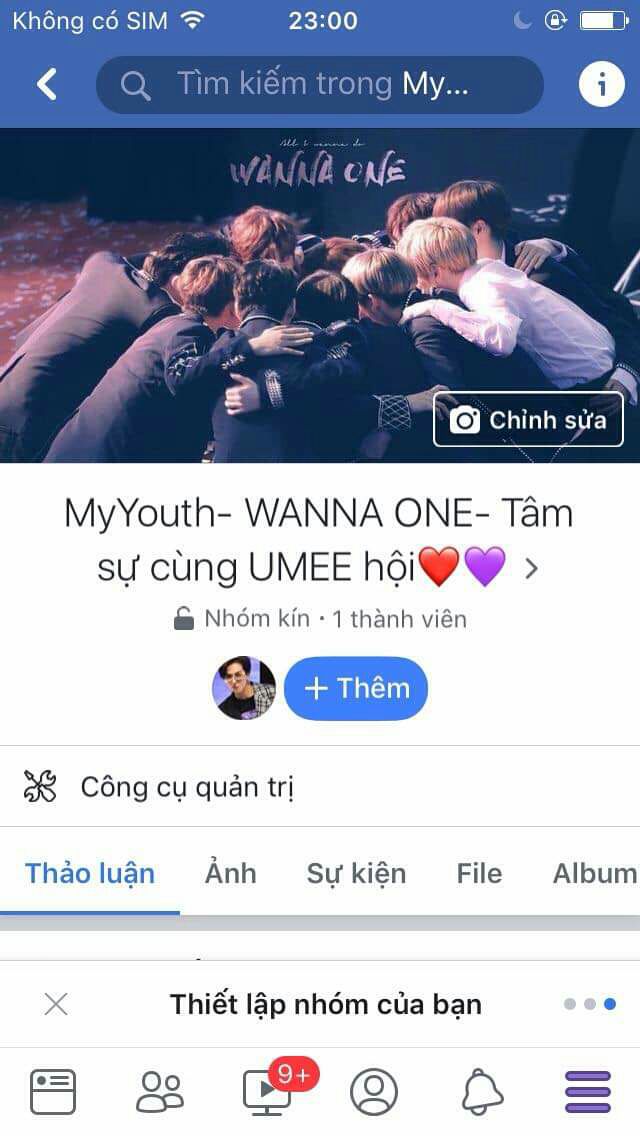The width and height of the screenshot is (640, 1136).
Task: Open the MyYouth group name chevron
Action: (532, 569)
